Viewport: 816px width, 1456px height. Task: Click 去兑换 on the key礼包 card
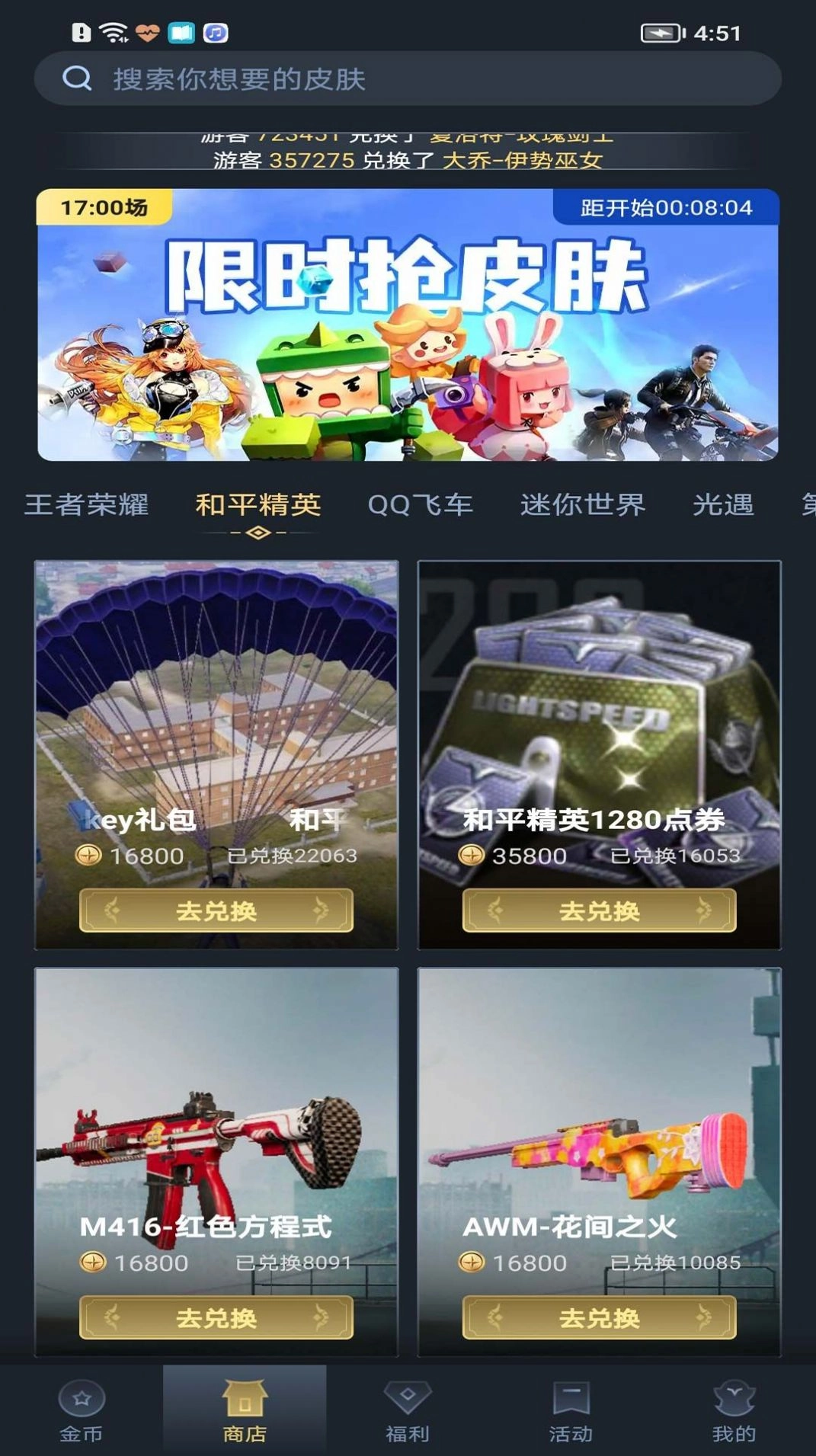(215, 910)
